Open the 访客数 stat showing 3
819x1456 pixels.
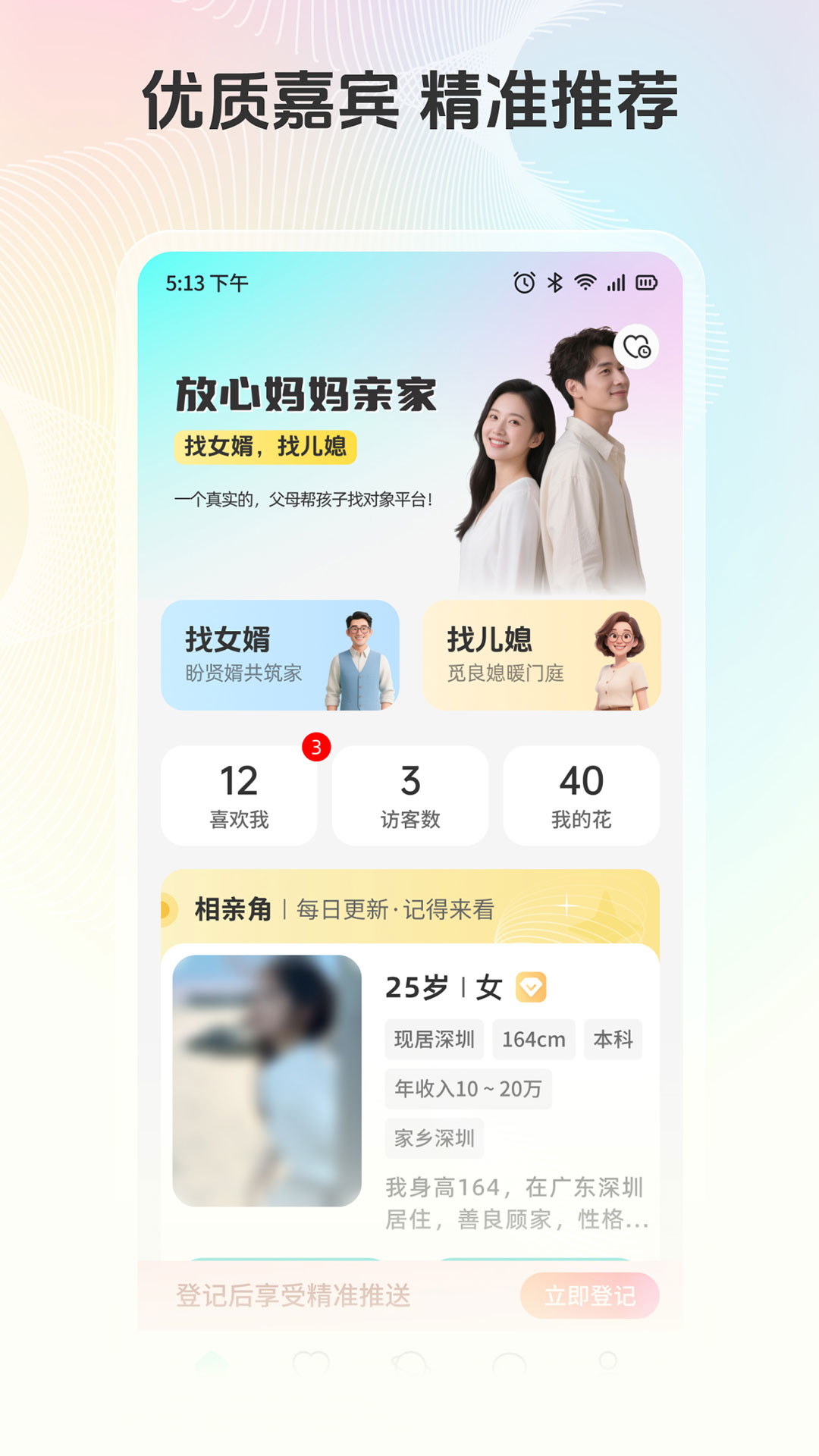coord(409,794)
